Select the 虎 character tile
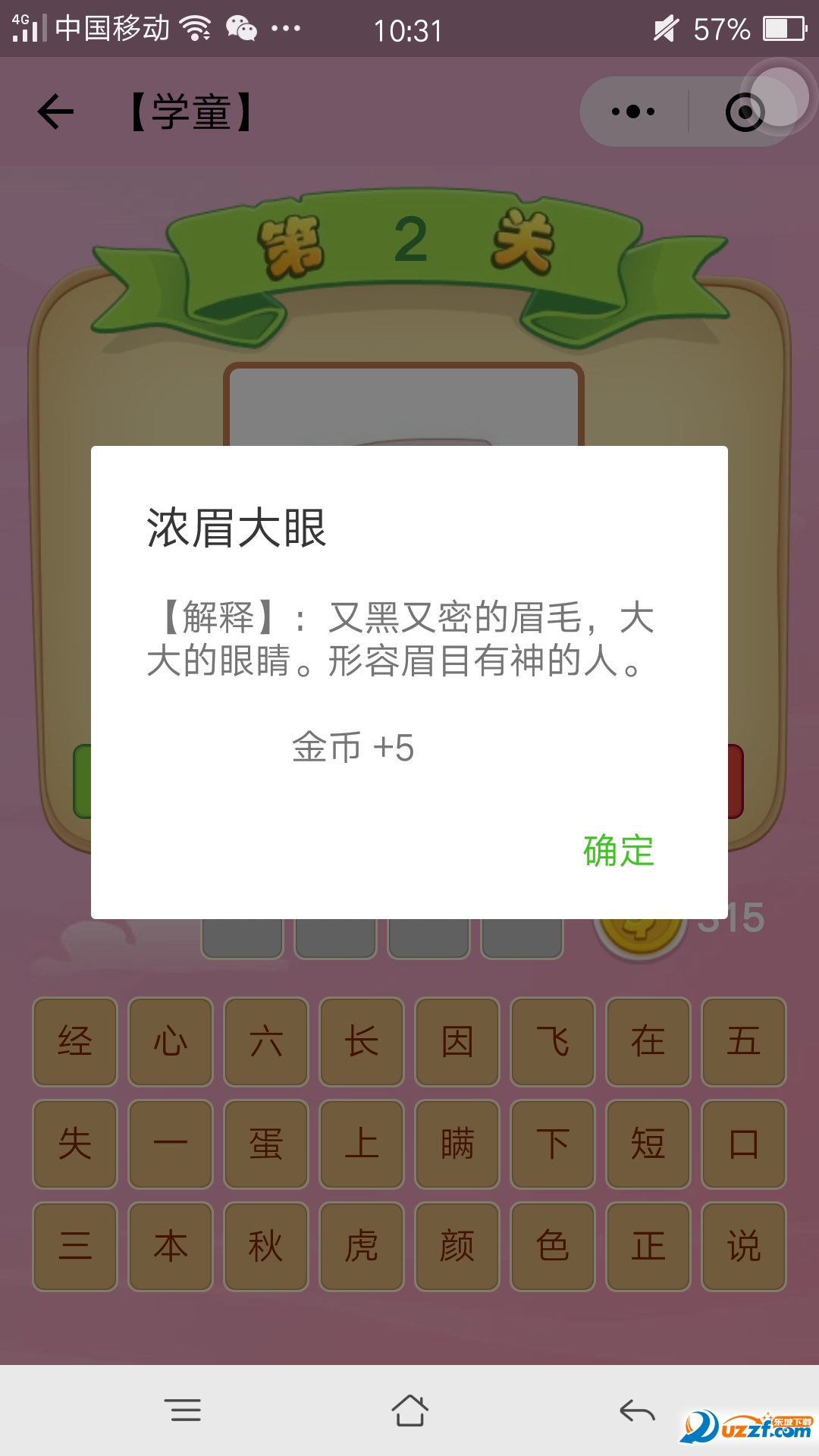819x1456 pixels. click(361, 1244)
